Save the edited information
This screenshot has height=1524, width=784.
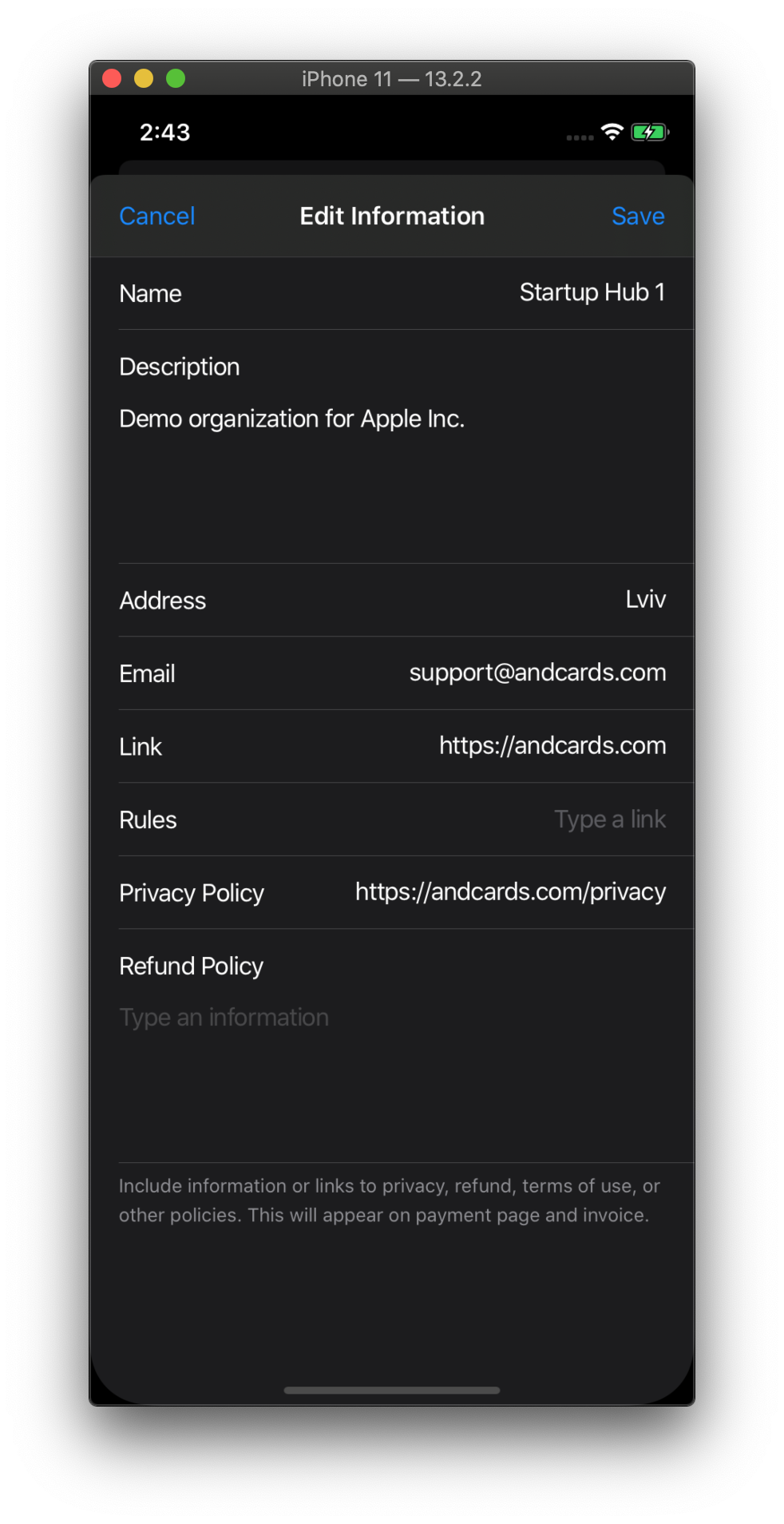[x=638, y=216]
